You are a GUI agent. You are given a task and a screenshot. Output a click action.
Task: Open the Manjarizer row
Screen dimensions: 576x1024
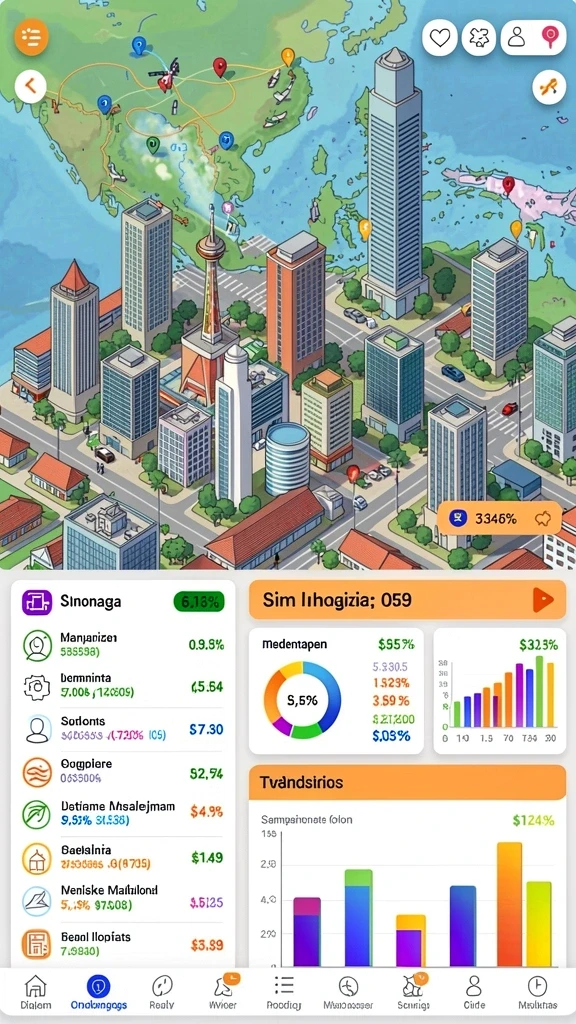[x=123, y=644]
